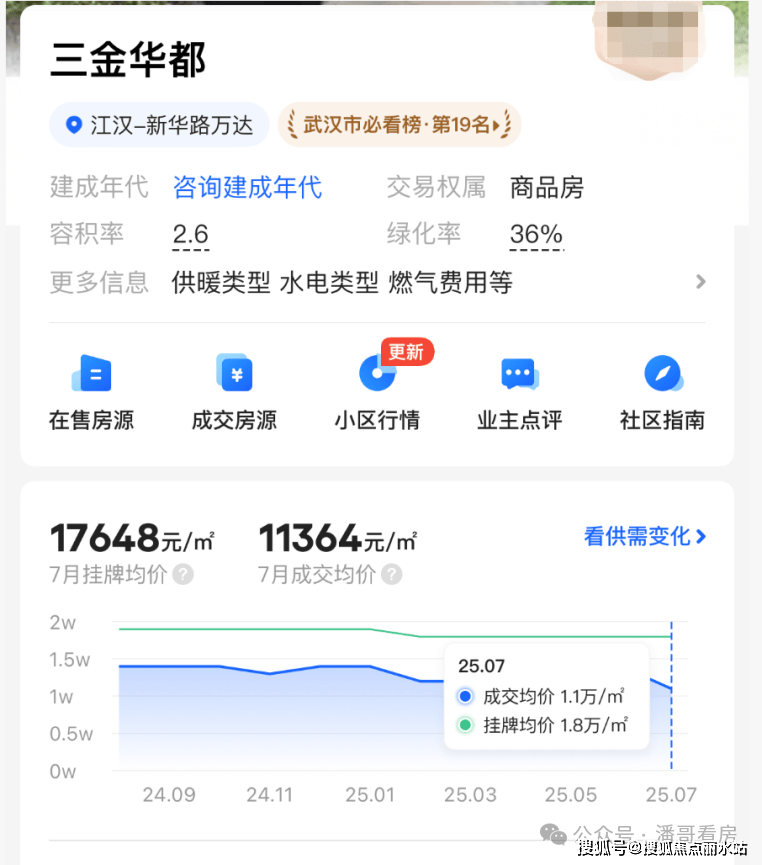Screen dimensions: 762x865
Task: Open the help icon beside 7月挂牌均价
Action: [x=183, y=575]
